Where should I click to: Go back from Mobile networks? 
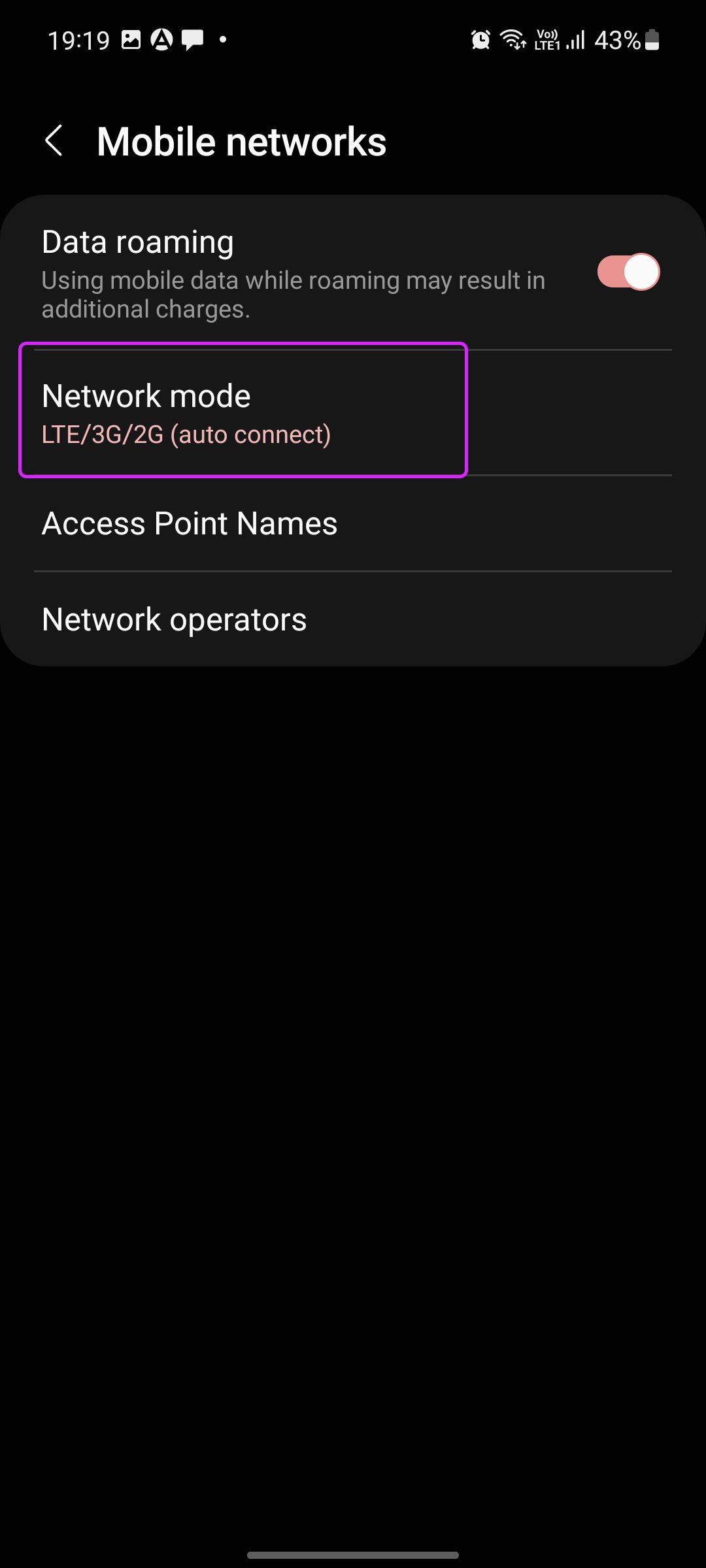(x=54, y=141)
